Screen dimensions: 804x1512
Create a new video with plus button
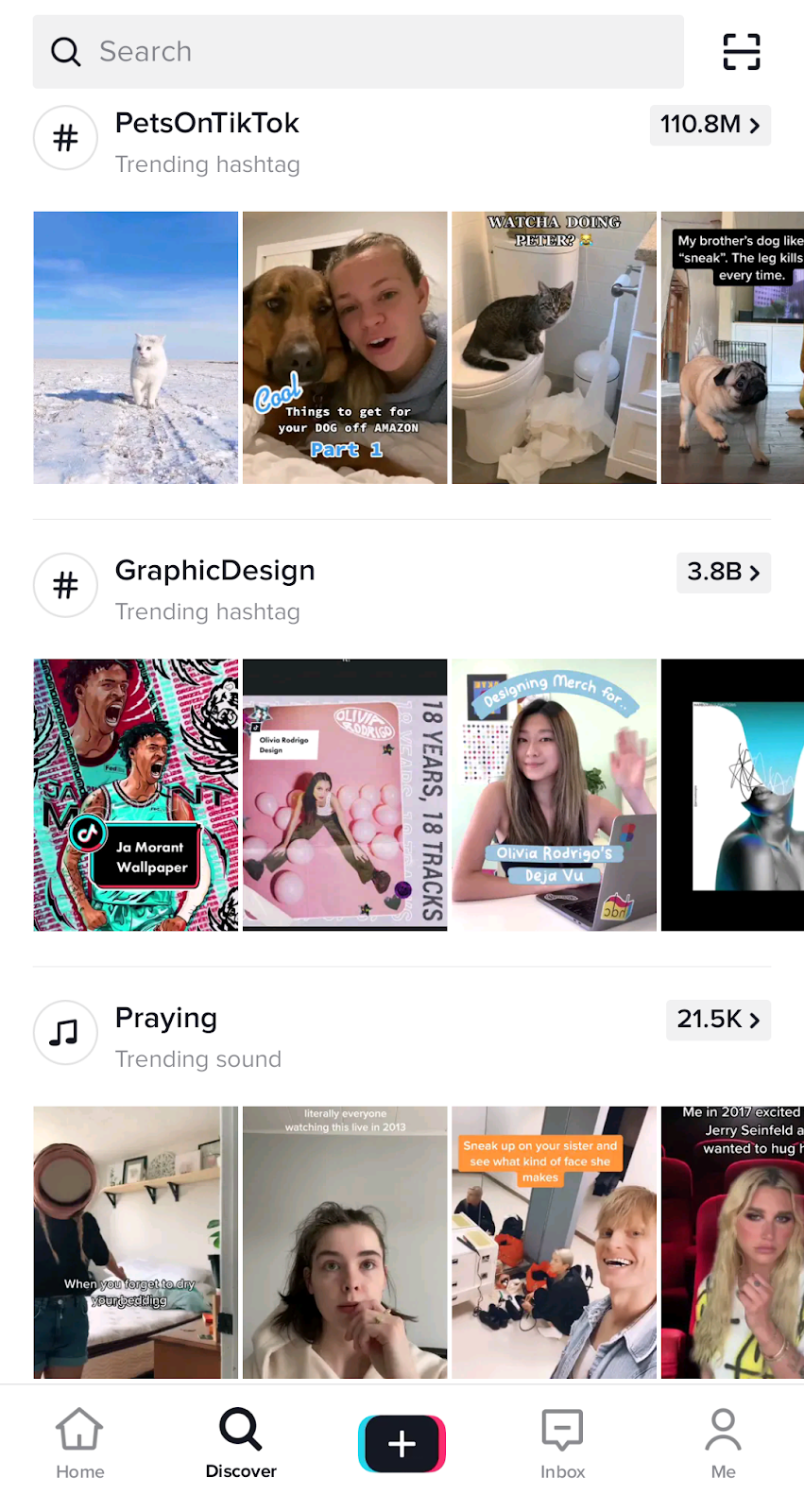click(402, 1444)
